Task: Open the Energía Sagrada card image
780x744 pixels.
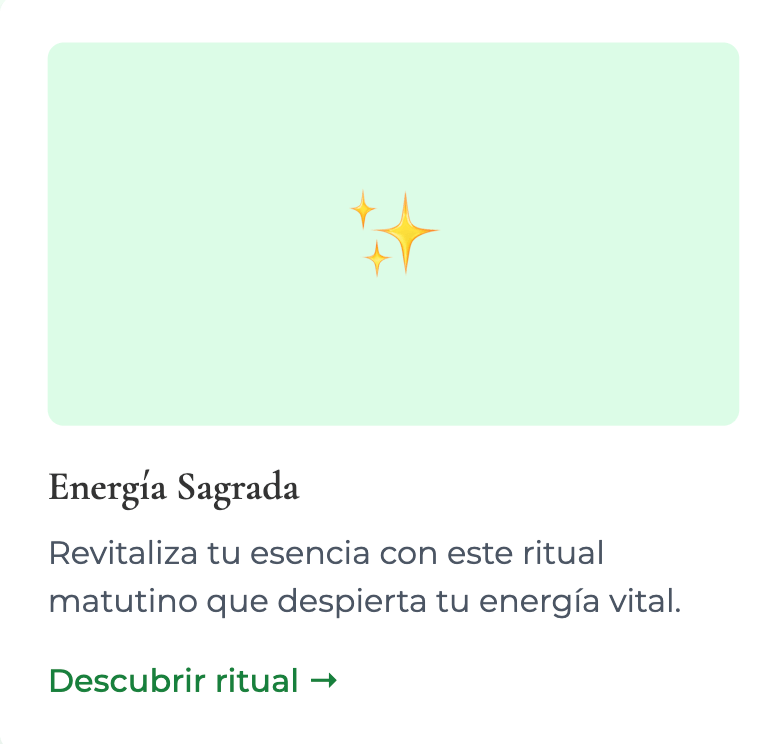Action: click(393, 234)
